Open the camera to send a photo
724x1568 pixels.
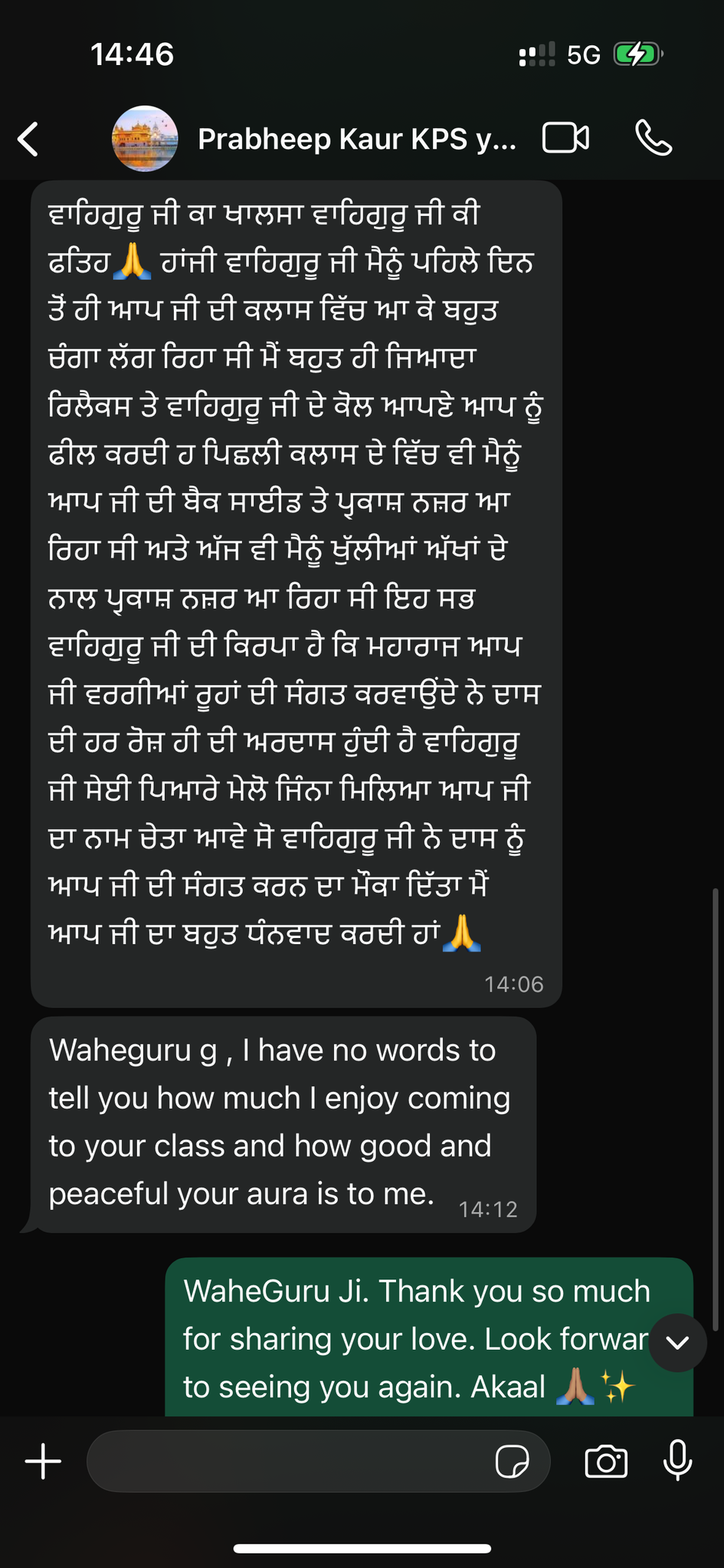tap(605, 1462)
